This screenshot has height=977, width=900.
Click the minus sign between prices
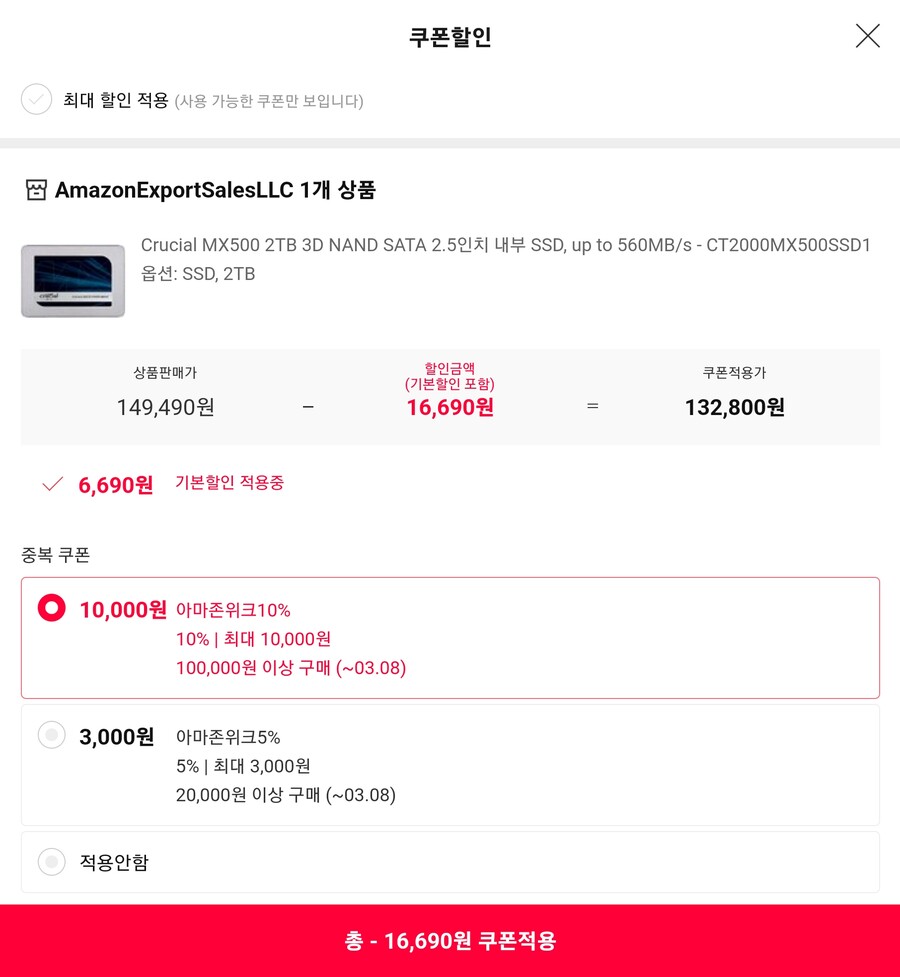(x=308, y=406)
